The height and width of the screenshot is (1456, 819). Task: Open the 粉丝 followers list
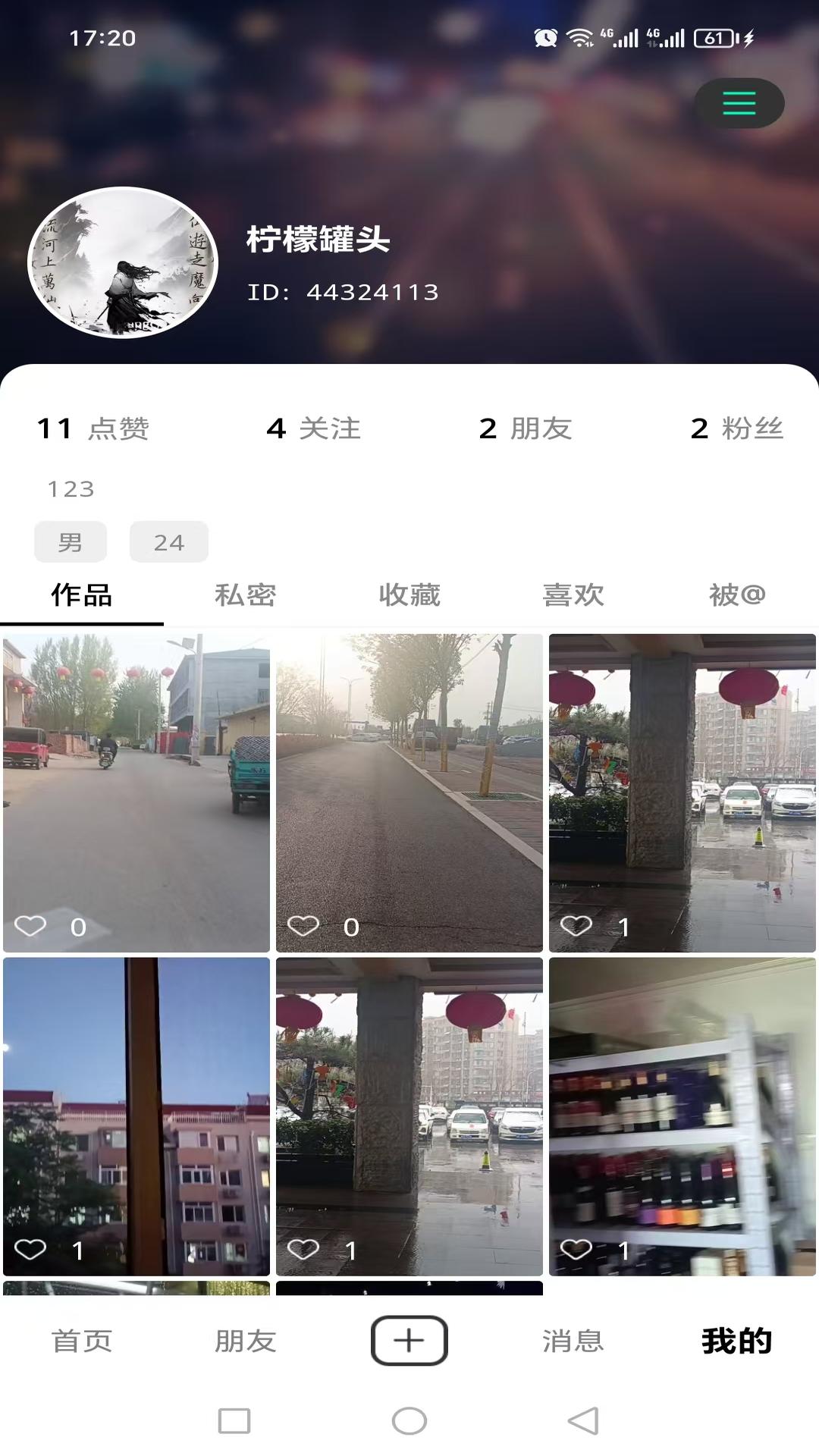[736, 428]
